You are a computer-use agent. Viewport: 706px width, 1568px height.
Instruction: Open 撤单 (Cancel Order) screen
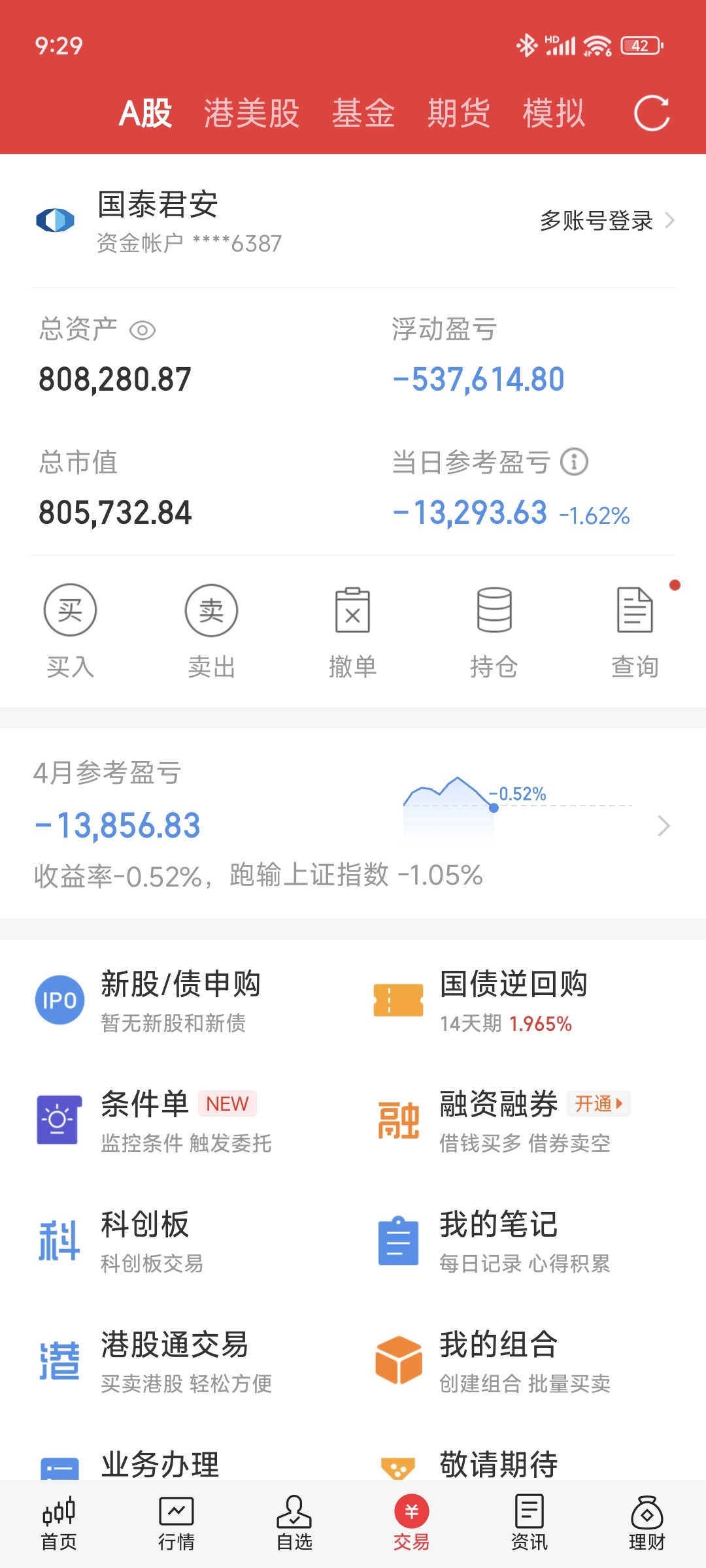352,611
